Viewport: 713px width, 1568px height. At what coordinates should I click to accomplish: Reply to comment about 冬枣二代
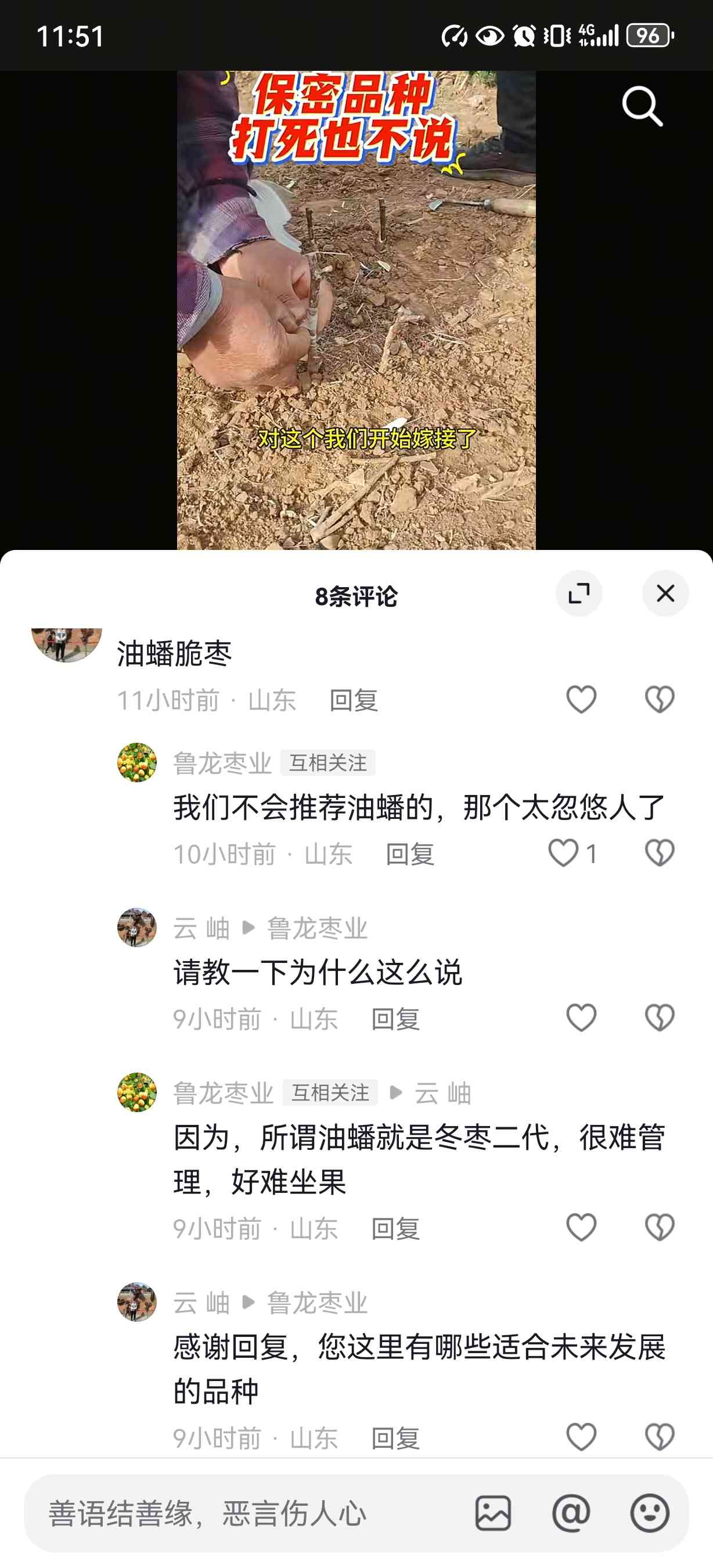coord(395,1228)
